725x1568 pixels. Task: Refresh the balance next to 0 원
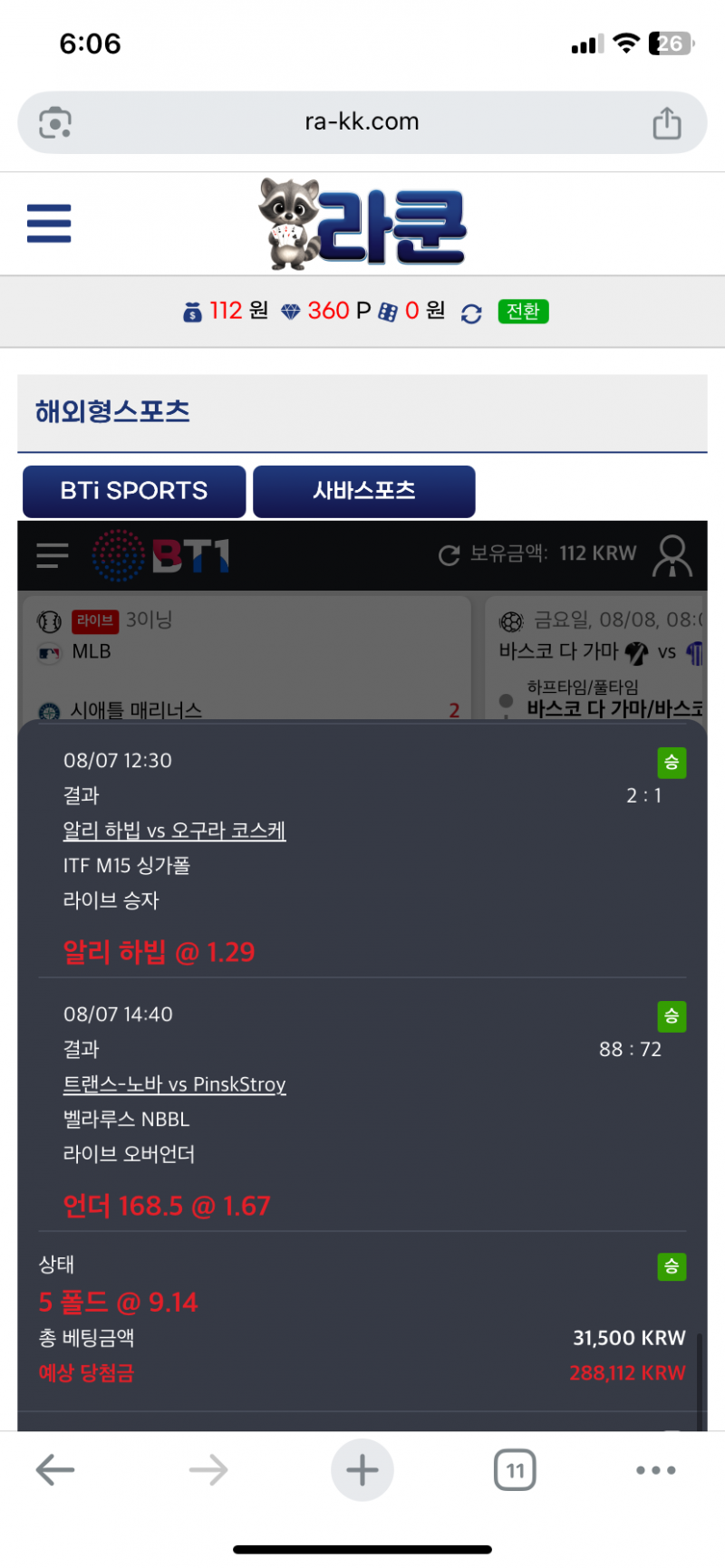point(471,313)
